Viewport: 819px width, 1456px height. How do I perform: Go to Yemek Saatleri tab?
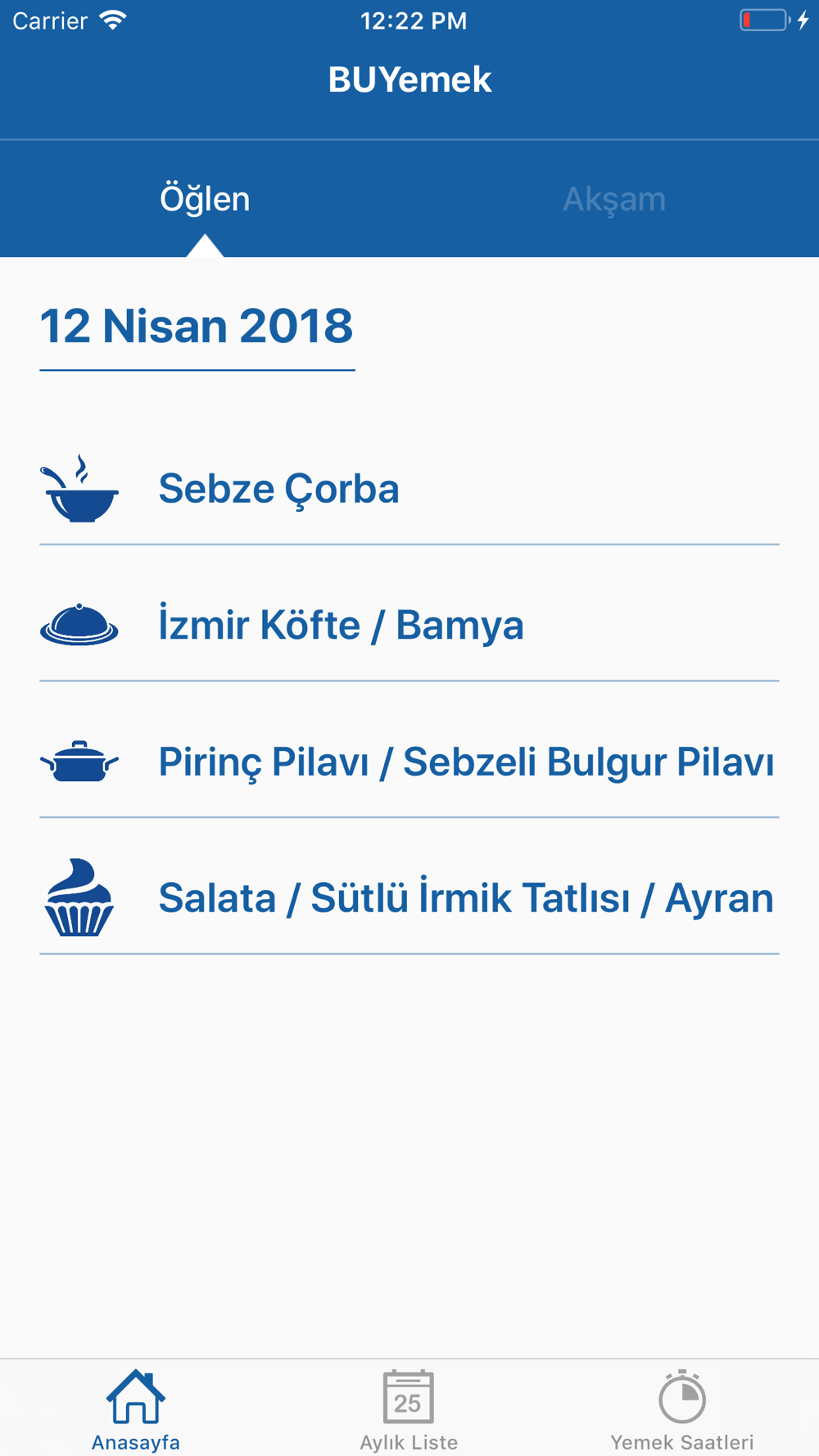(681, 1409)
